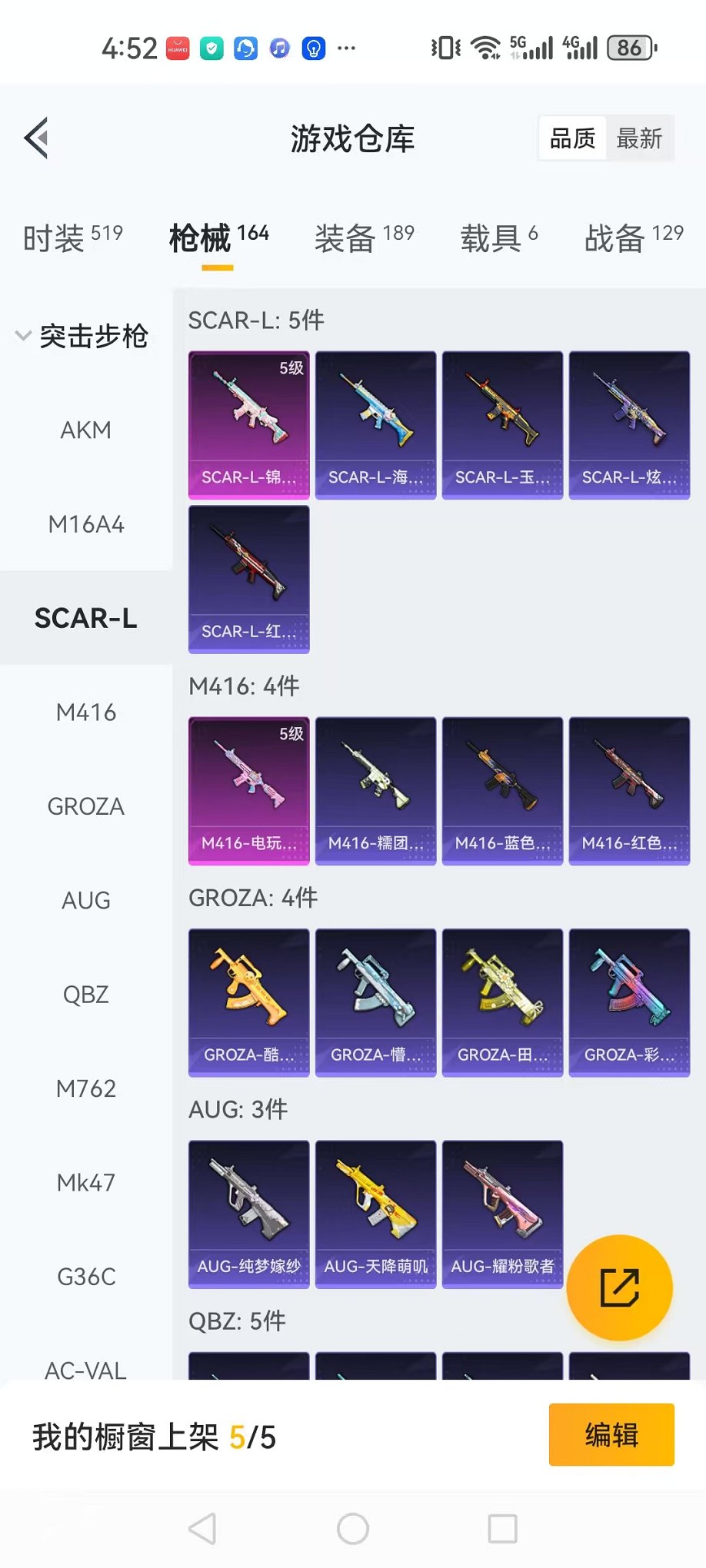
Task: Sort by 最新
Action: (639, 139)
